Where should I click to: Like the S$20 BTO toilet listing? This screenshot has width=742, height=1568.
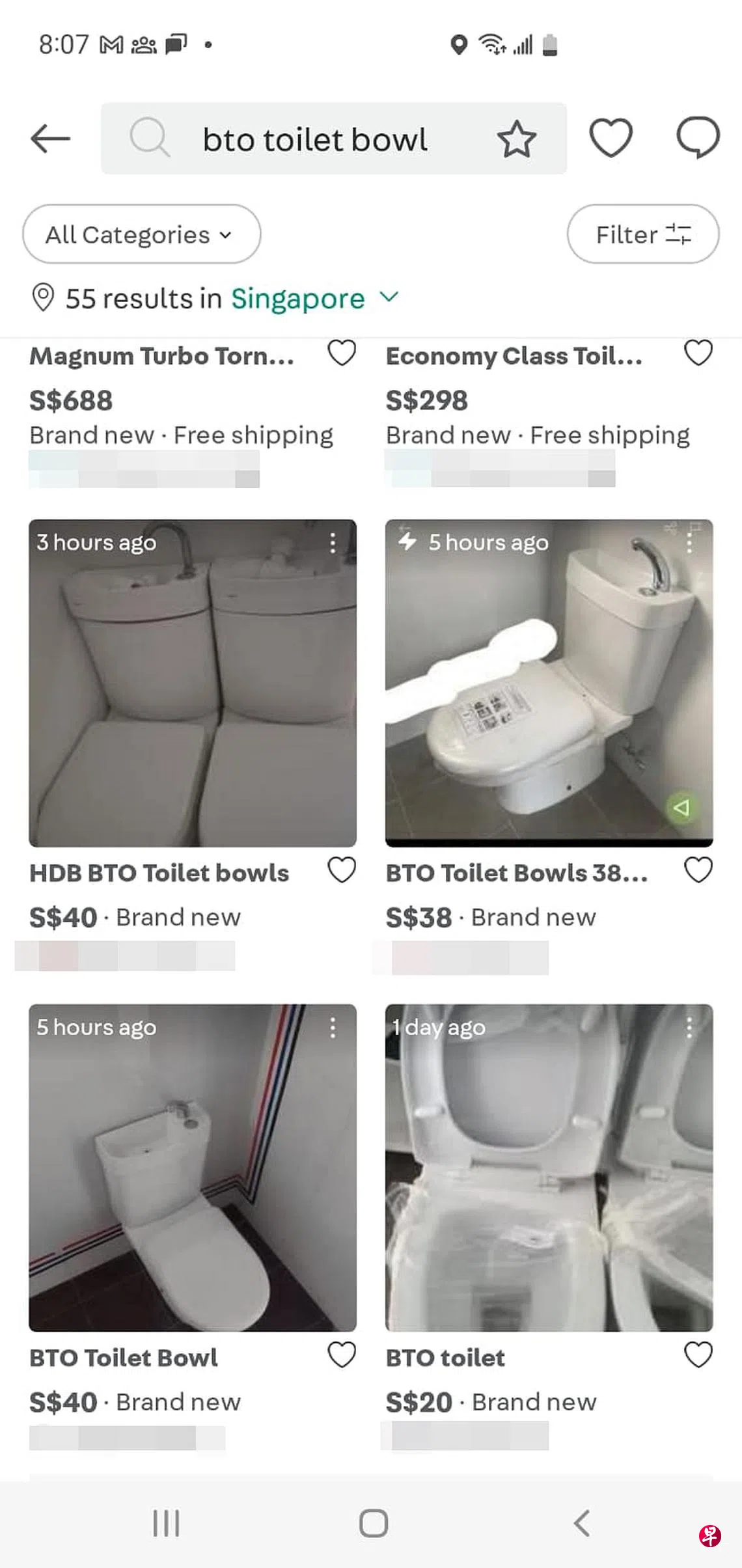[698, 1355]
